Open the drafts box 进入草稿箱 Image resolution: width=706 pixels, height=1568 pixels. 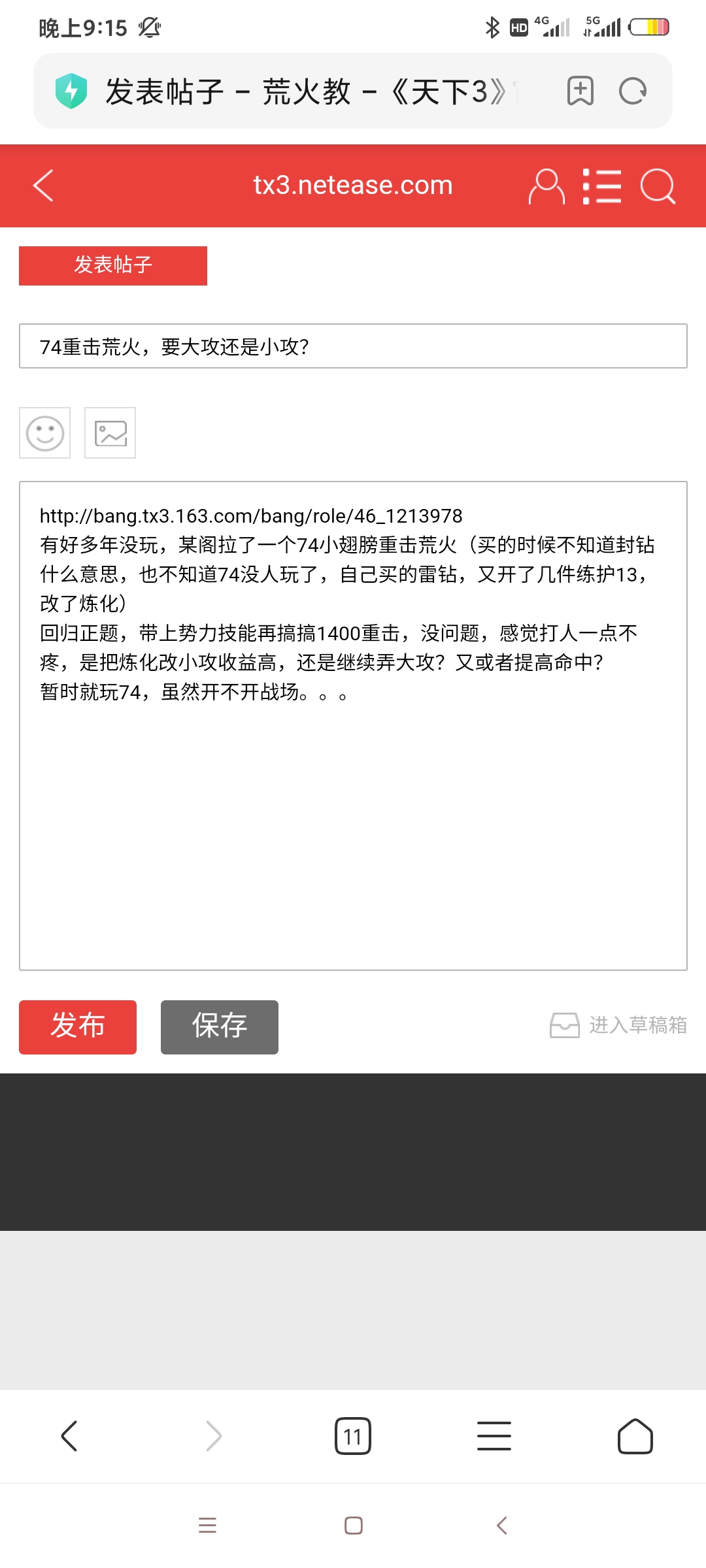tap(618, 1025)
